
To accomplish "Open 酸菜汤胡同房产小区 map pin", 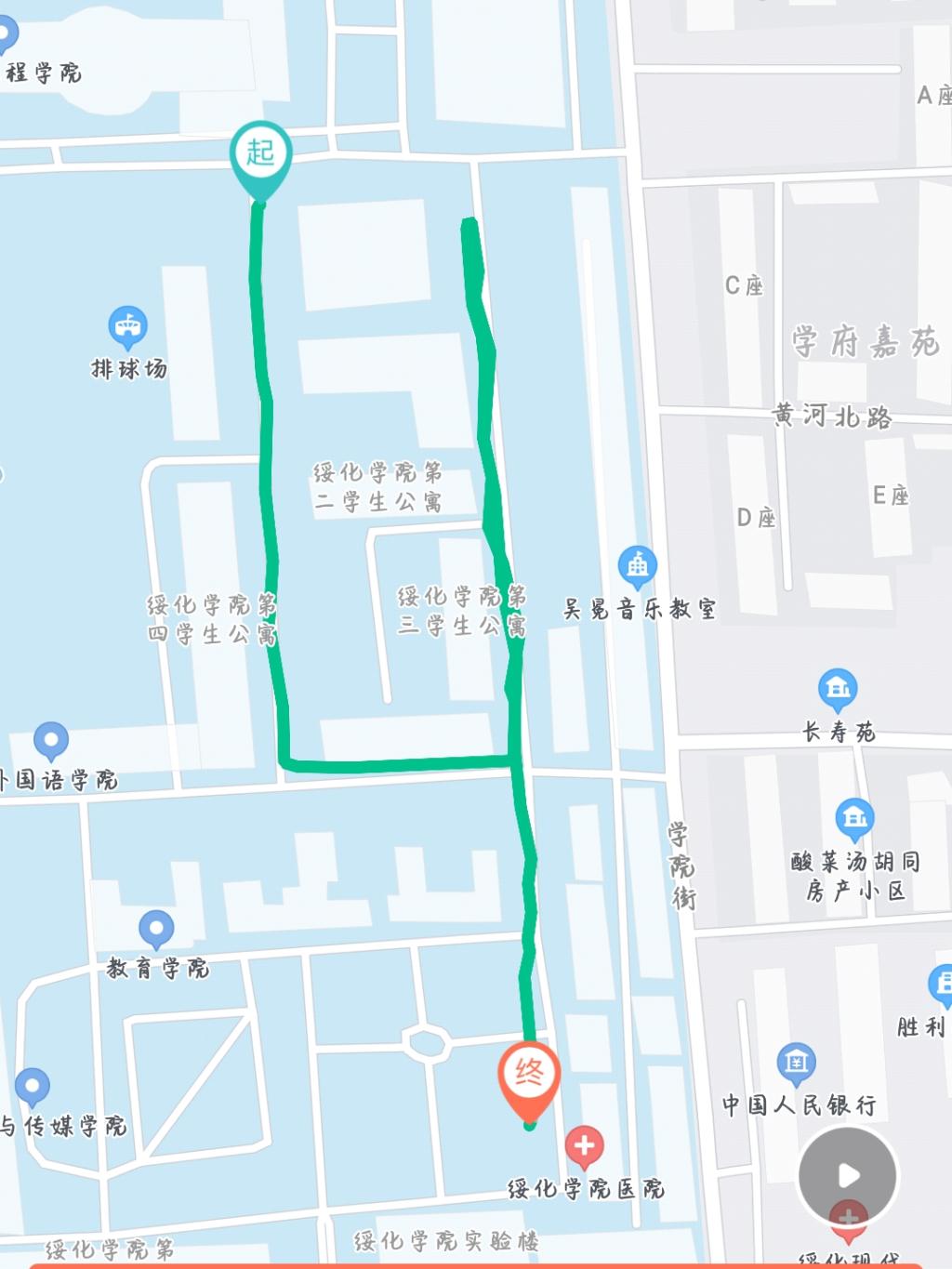I will click(854, 818).
